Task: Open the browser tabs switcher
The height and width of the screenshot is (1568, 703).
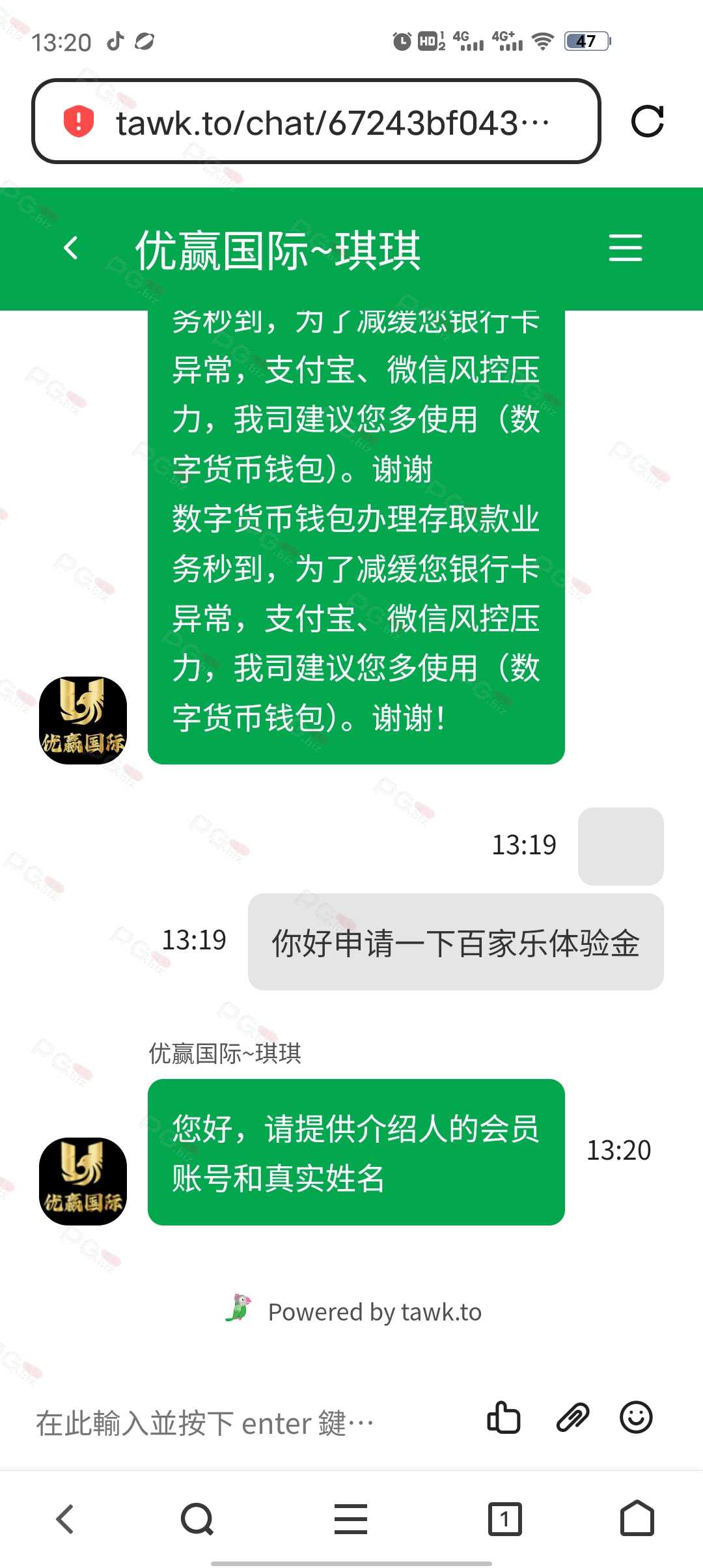Action: (504, 1519)
